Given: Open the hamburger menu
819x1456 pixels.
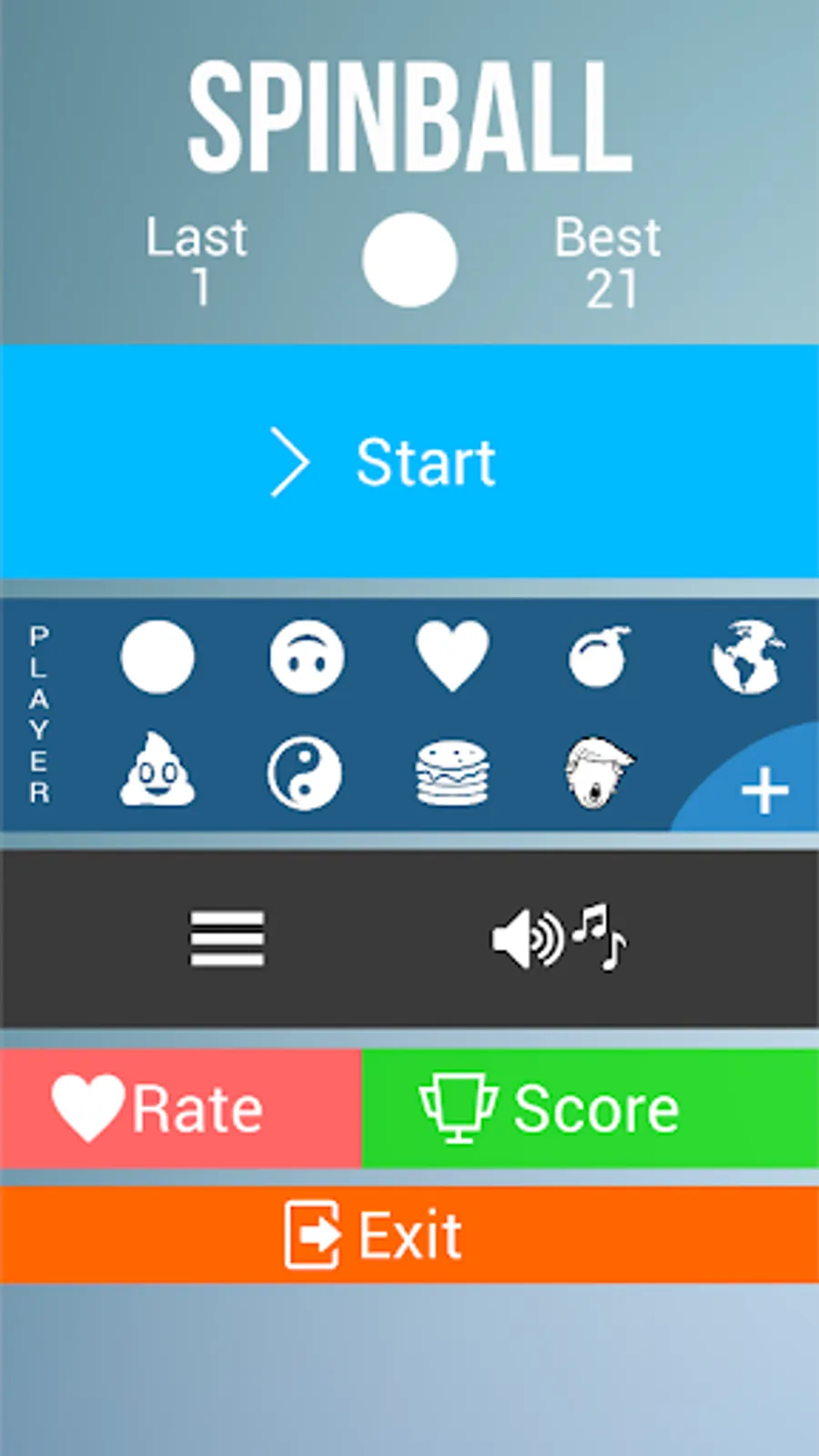Looking at the screenshot, I should 227,938.
